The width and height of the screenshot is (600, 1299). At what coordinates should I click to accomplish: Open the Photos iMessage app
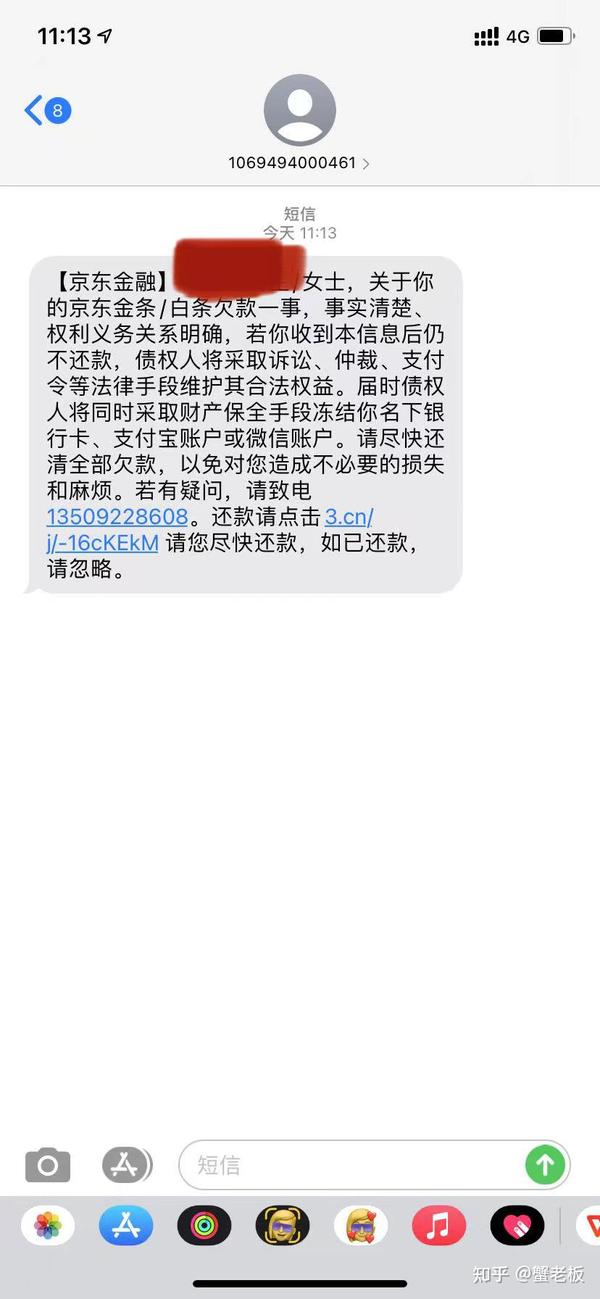pyautogui.click(x=48, y=1225)
